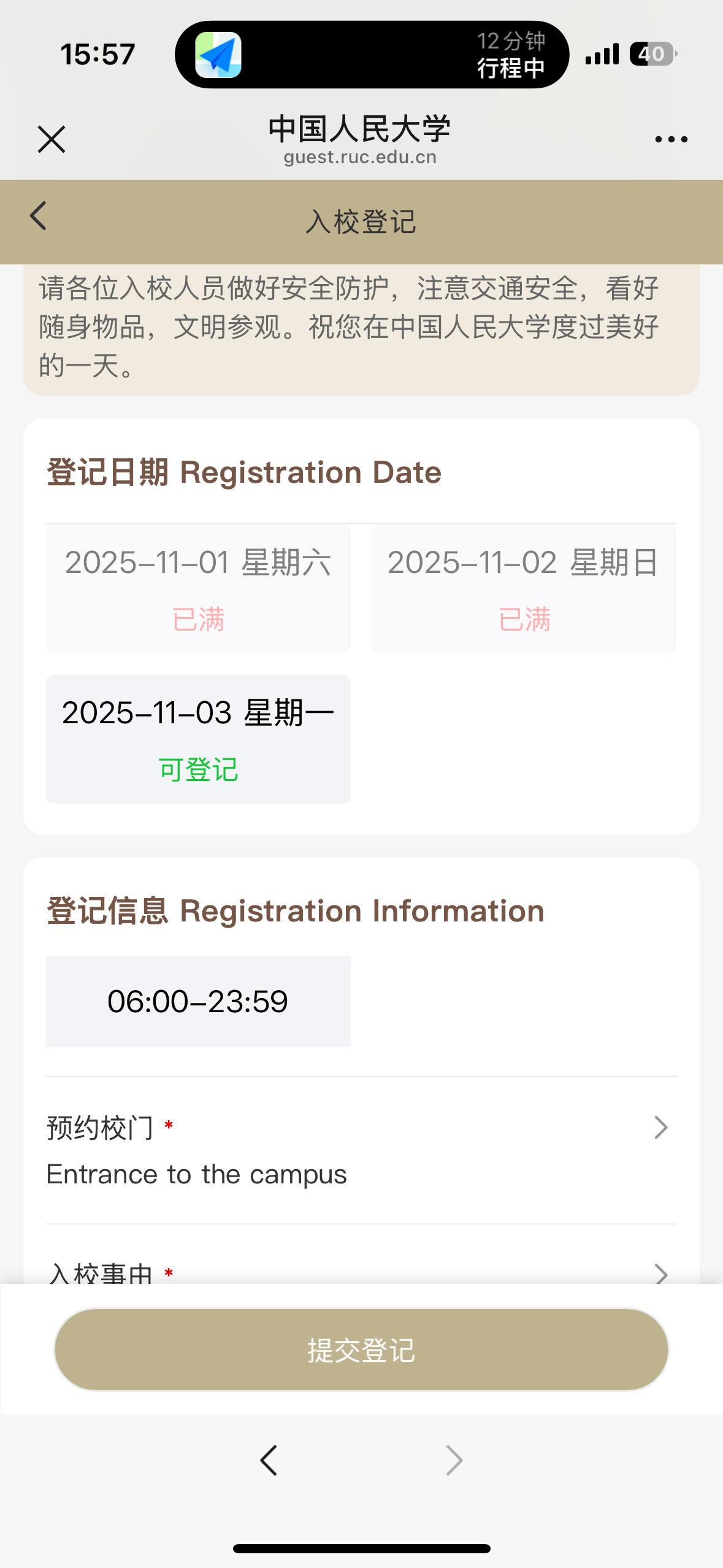Open the 行程中 navigation live activity
The image size is (723, 1568).
(372, 55)
